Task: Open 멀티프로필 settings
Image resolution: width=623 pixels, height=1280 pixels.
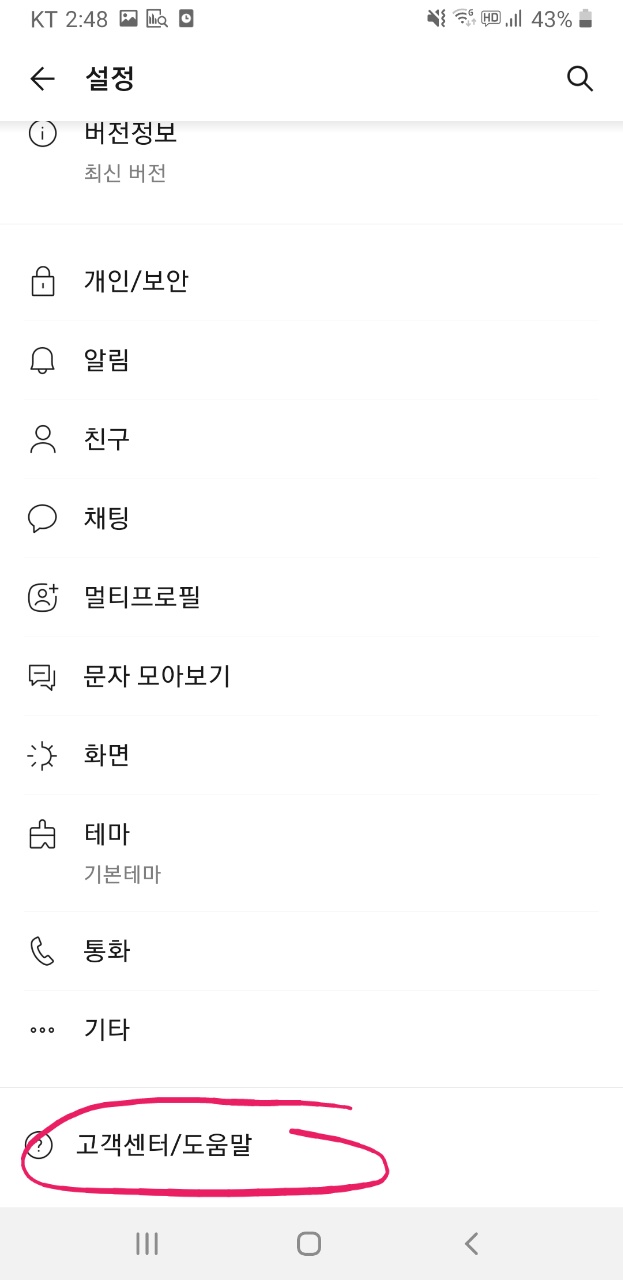Action: coord(311,597)
